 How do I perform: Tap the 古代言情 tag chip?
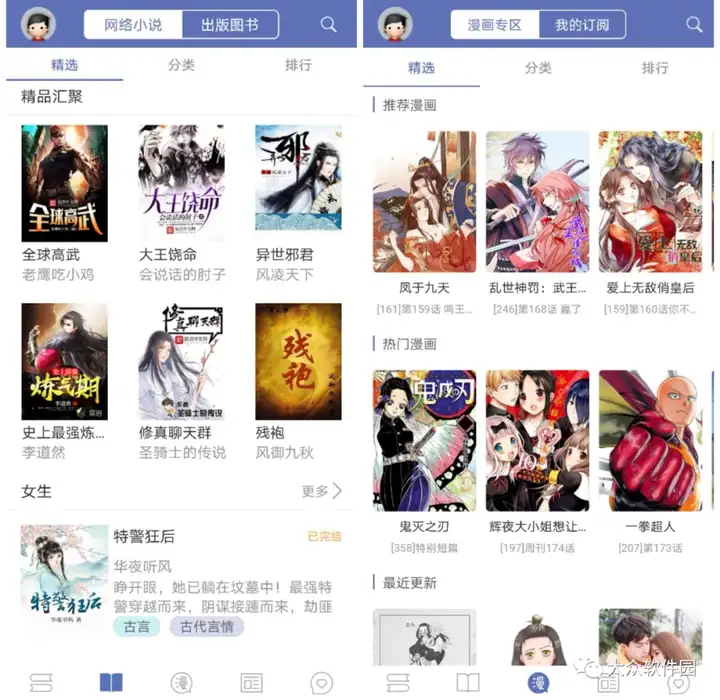[x=207, y=627]
